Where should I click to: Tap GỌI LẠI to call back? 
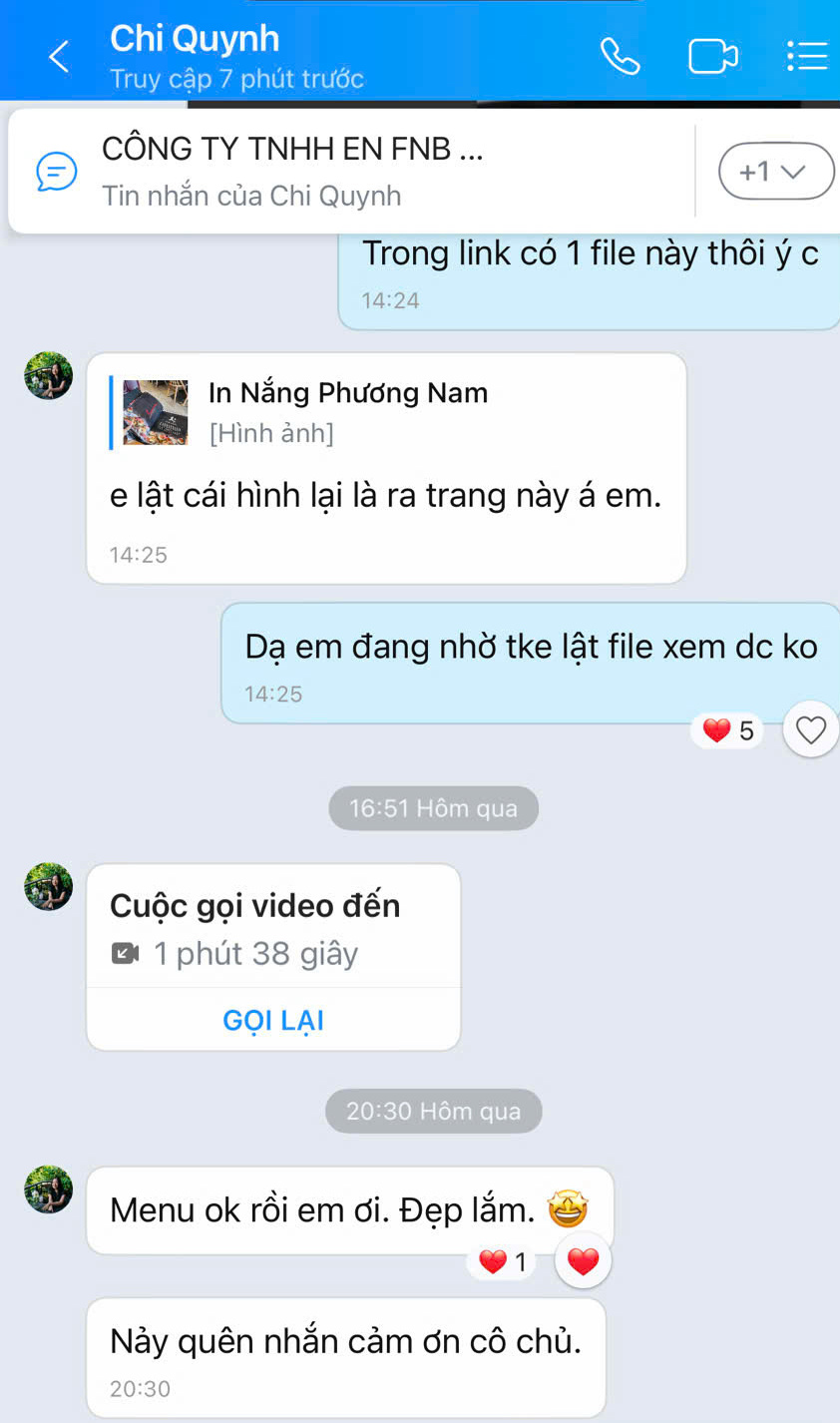[x=273, y=1020]
